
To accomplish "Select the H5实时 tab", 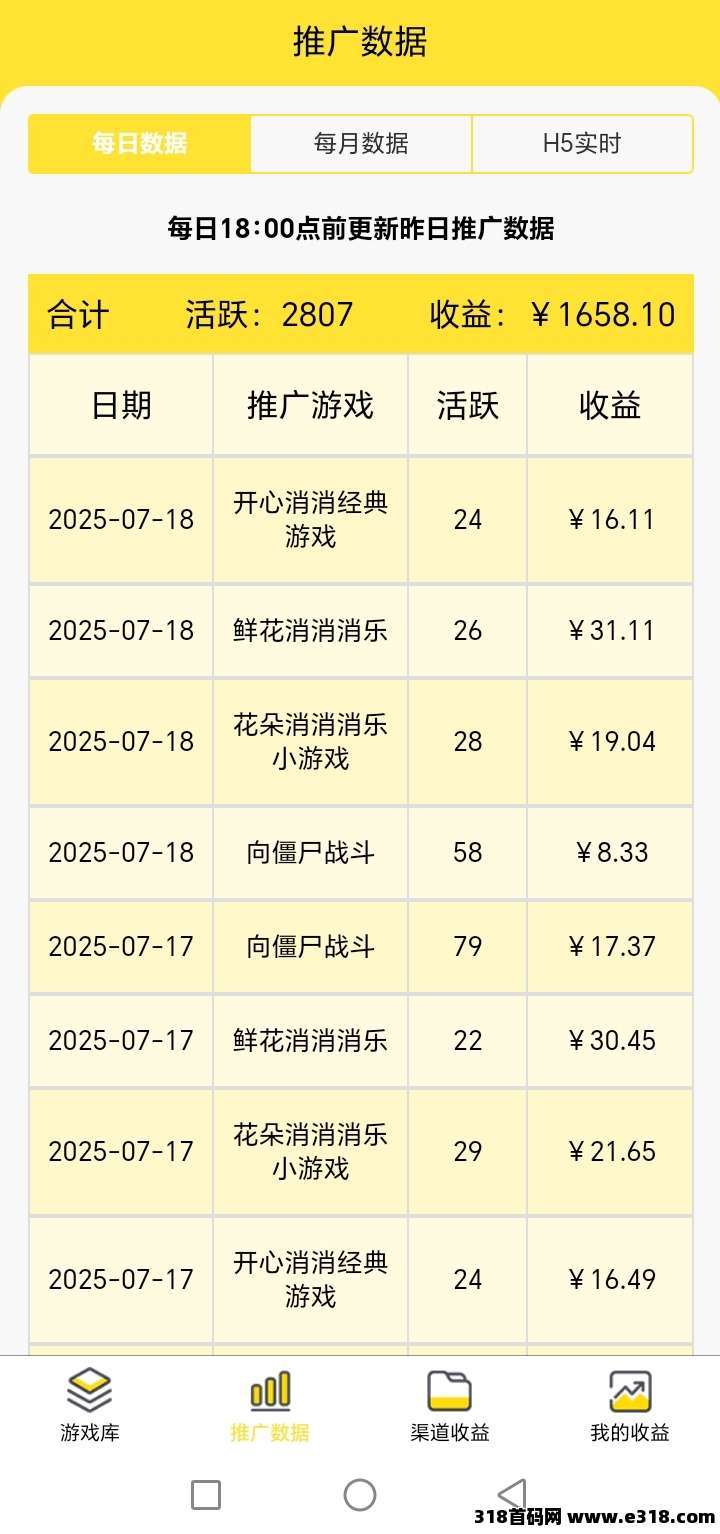I will [x=582, y=144].
